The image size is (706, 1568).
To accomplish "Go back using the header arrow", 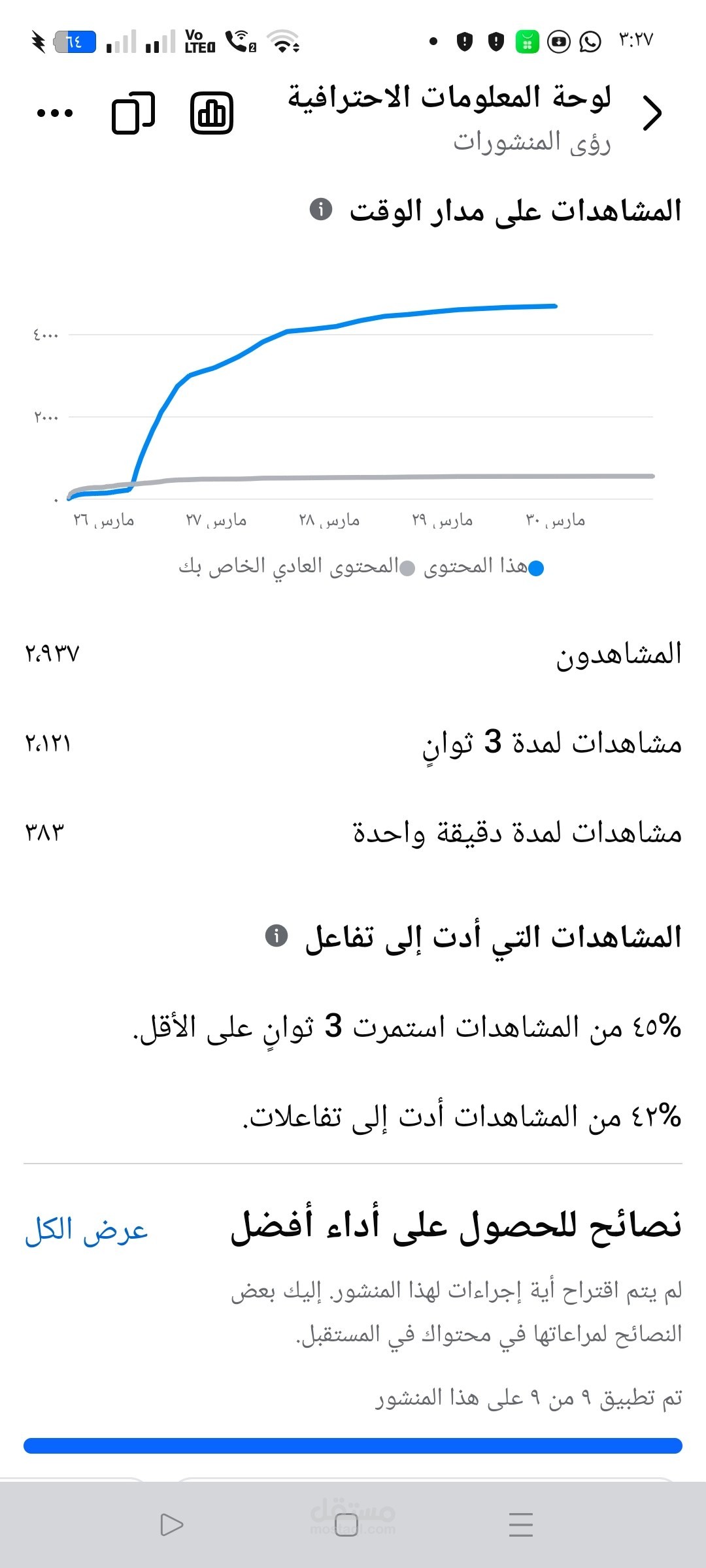I will click(652, 114).
